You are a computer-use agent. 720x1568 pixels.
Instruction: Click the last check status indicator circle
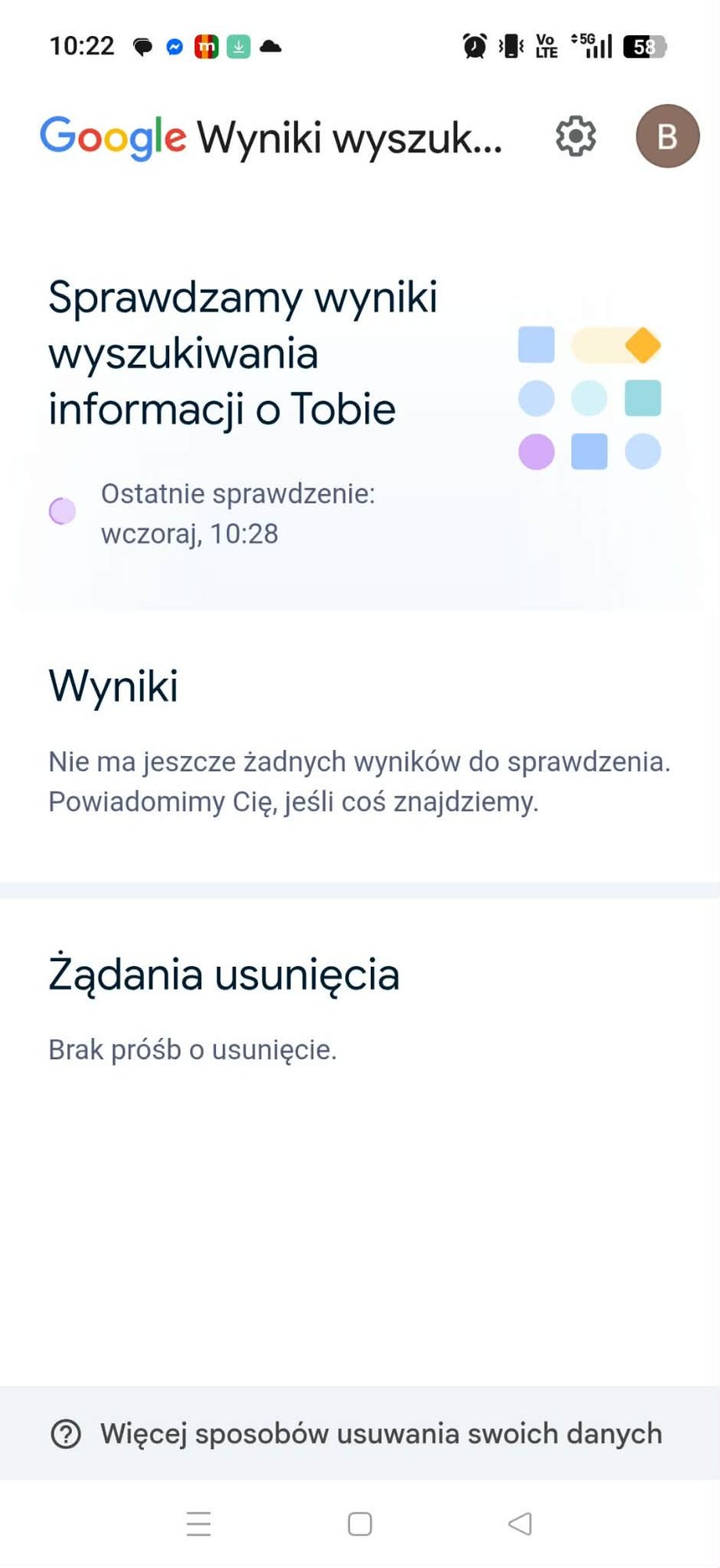pyautogui.click(x=63, y=512)
